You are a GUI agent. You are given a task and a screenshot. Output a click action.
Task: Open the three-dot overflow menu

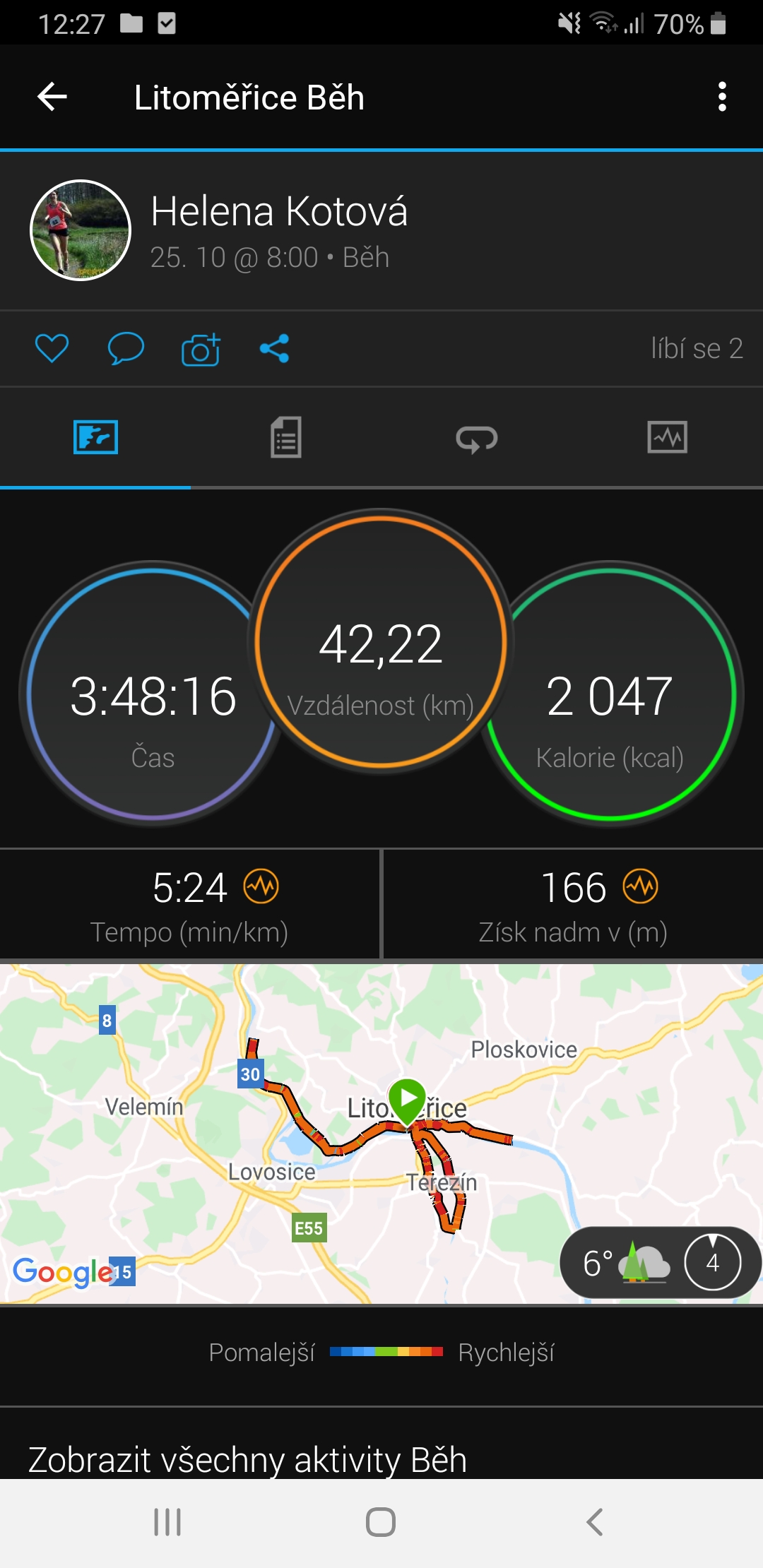(x=721, y=97)
